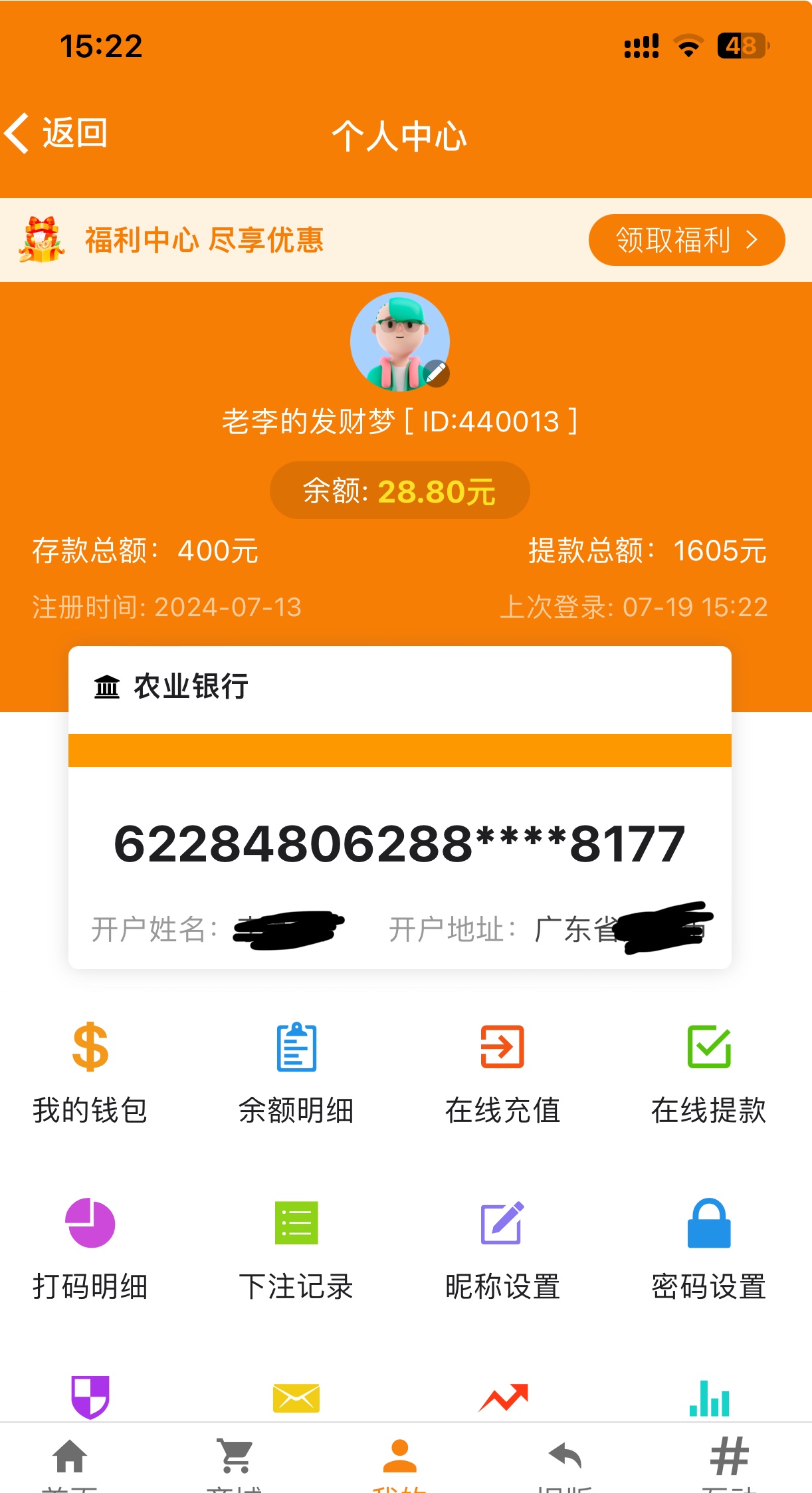
Task: Open the 农业银行 bank card
Action: pos(399,806)
